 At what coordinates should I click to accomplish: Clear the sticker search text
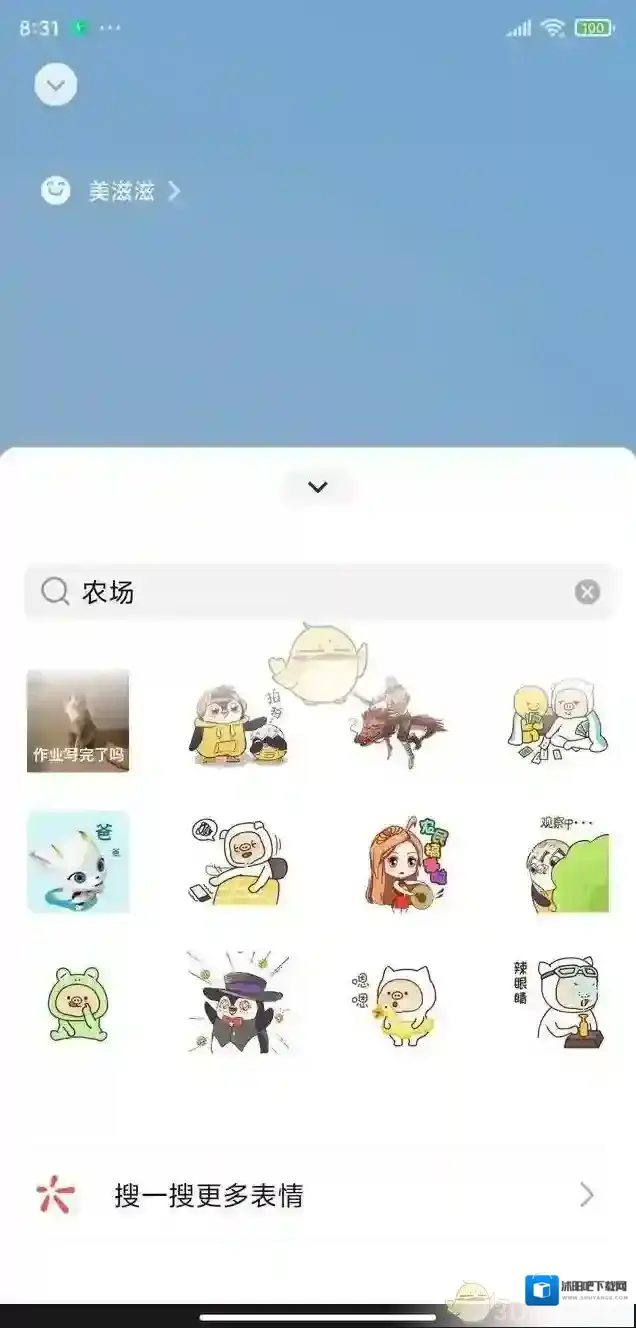pos(587,592)
